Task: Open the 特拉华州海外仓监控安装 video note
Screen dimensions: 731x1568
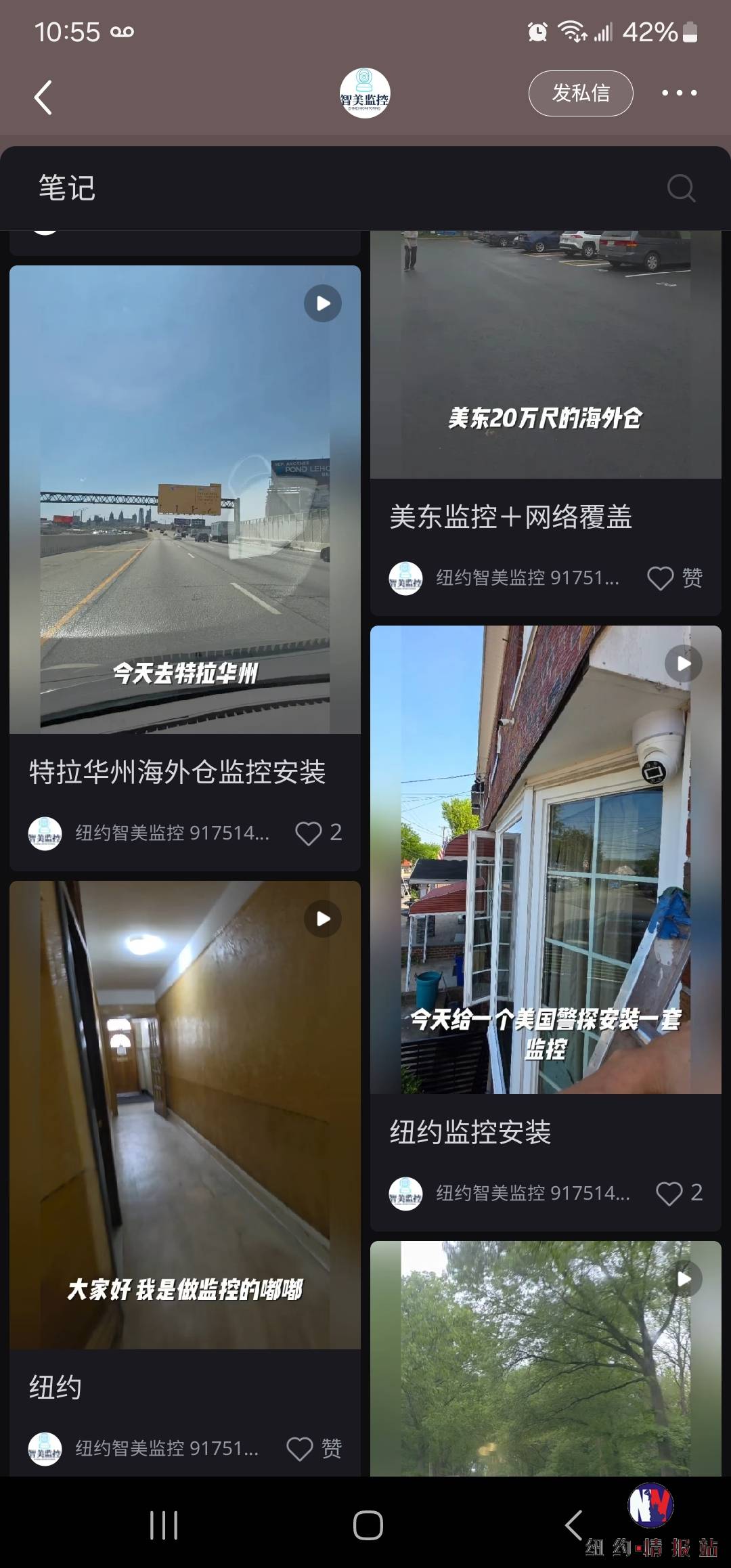Action: (185, 500)
